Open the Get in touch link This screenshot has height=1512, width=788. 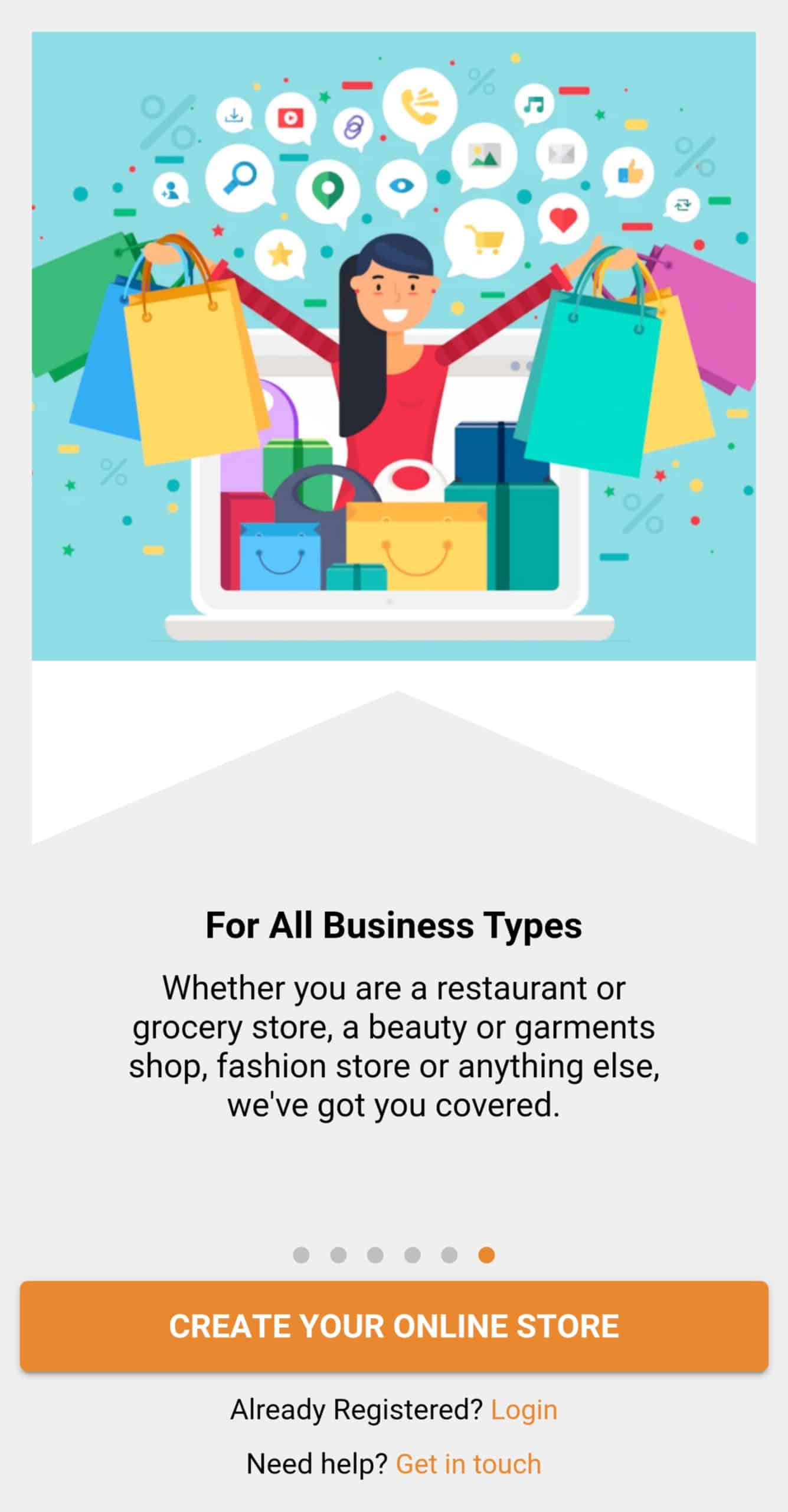(x=468, y=1464)
